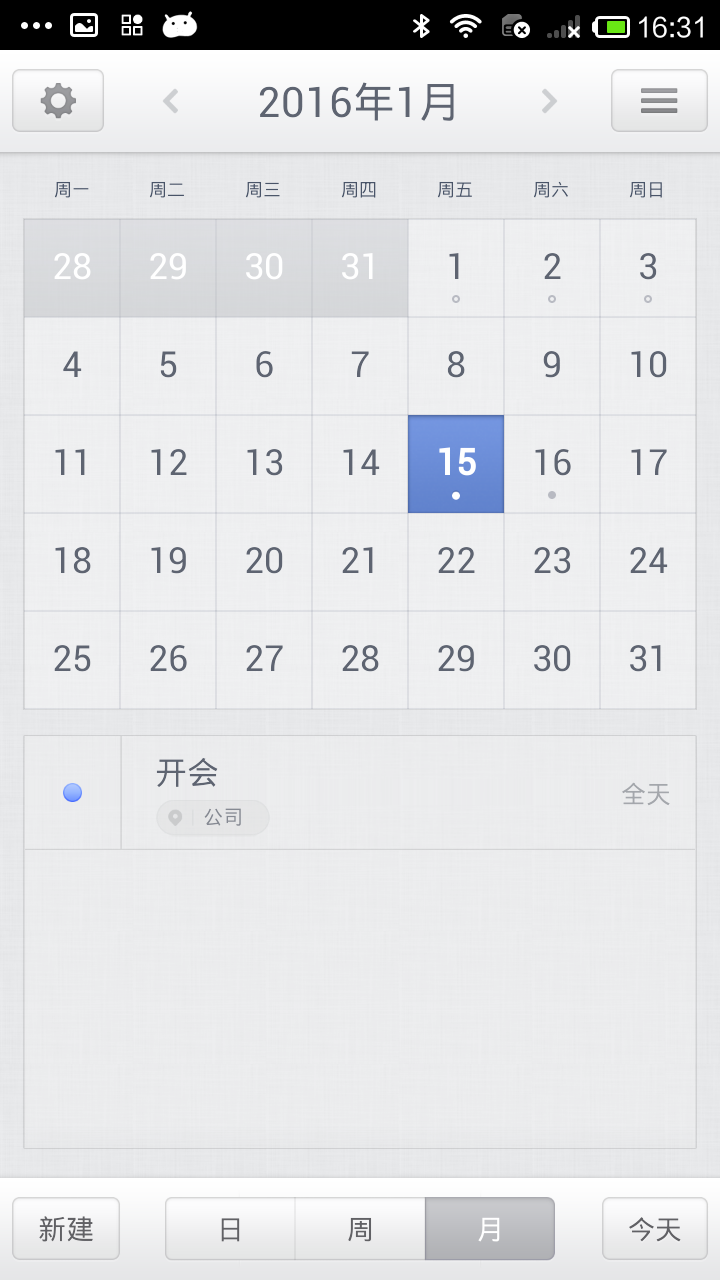Viewport: 720px width, 1280px height.
Task: Tap the Wi-Fi icon in the status bar
Action: (466, 25)
